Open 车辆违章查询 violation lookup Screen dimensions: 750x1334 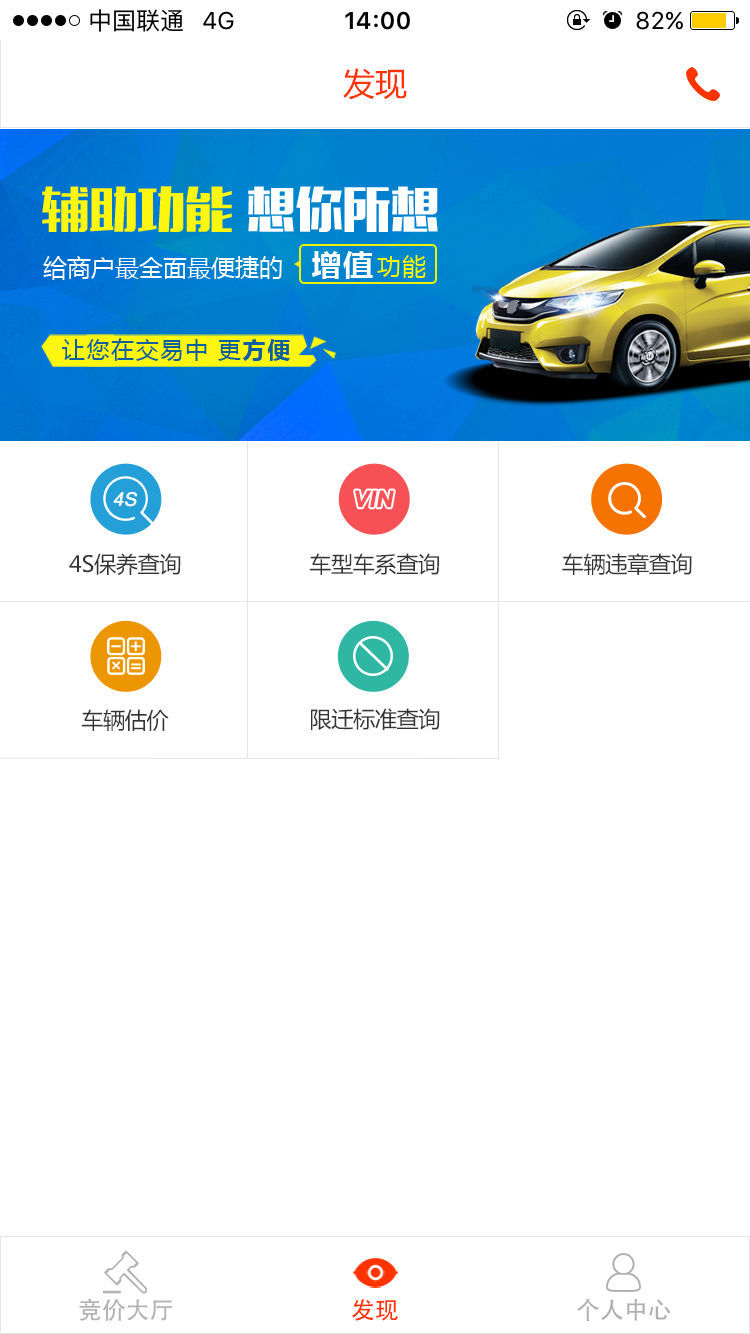(x=626, y=522)
